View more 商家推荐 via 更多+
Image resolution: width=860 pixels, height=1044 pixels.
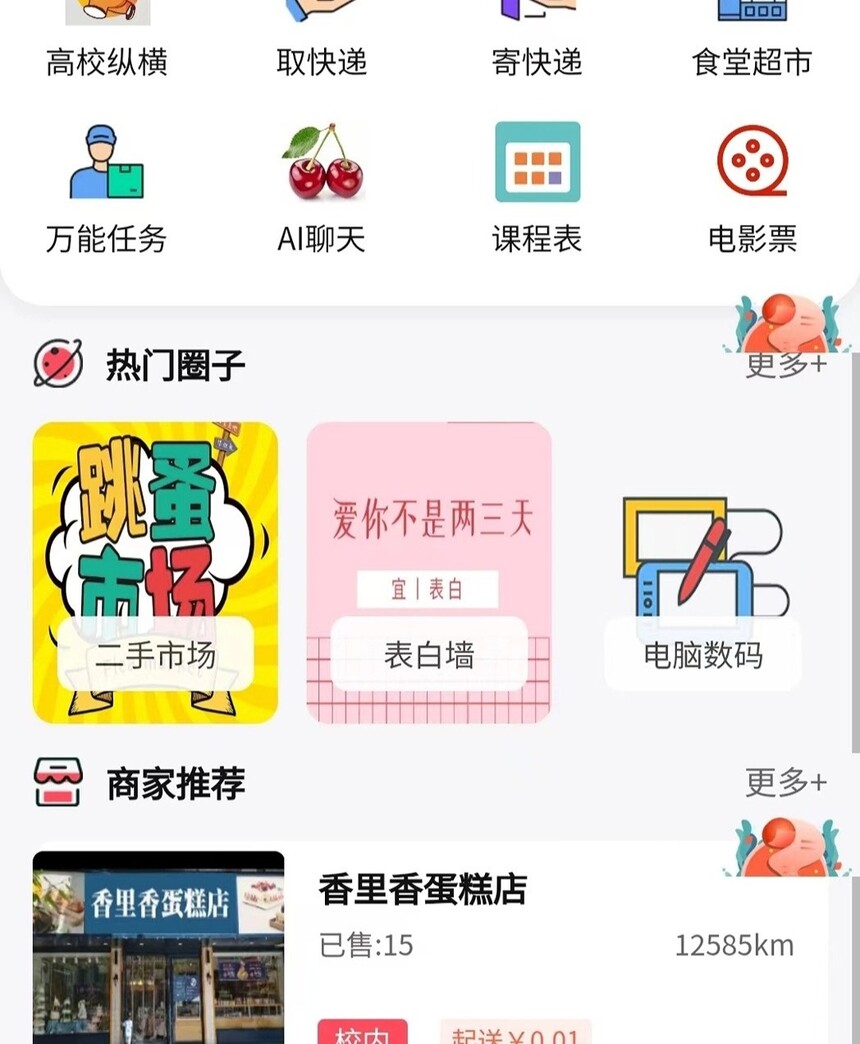click(786, 782)
